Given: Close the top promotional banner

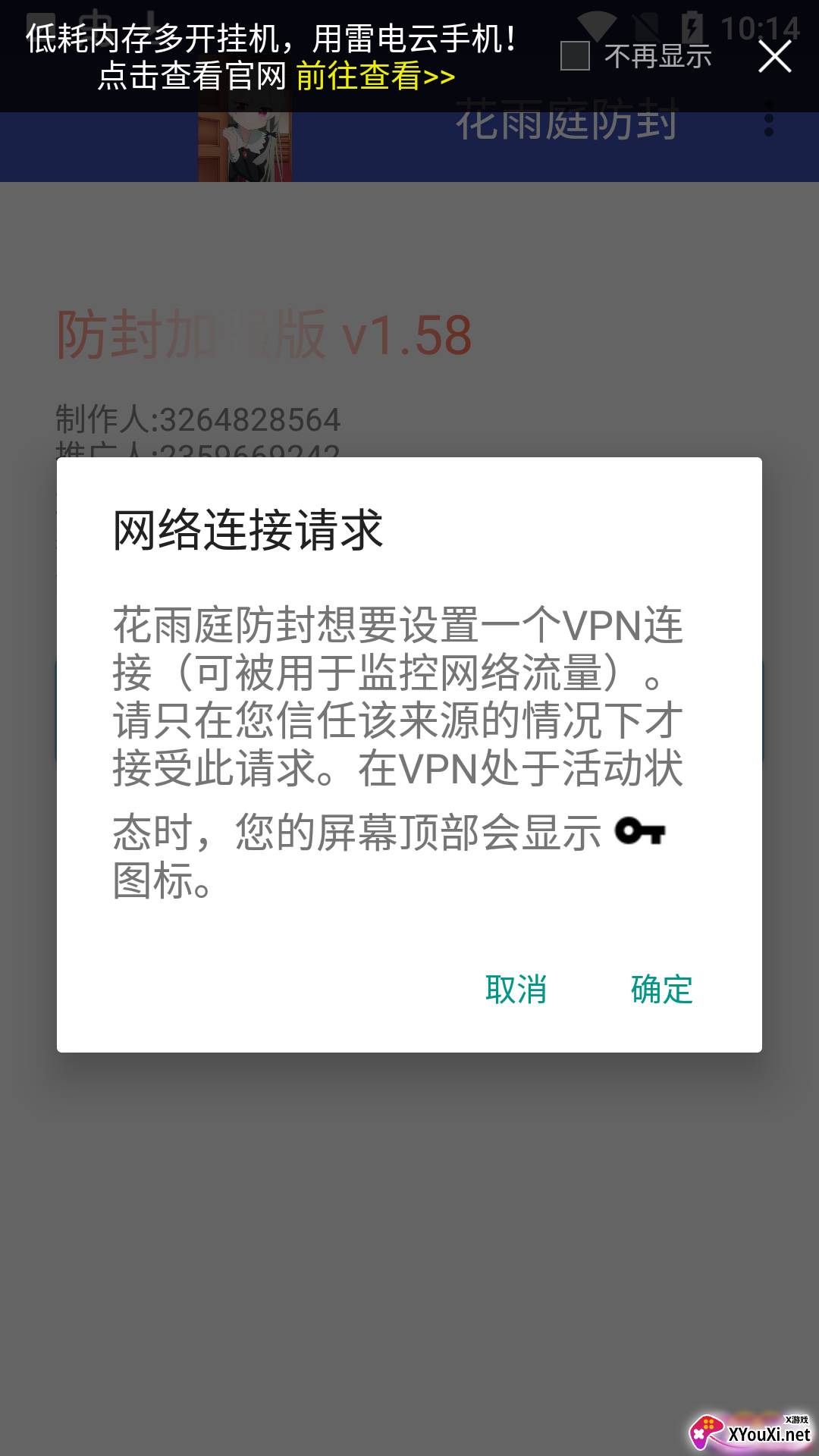Looking at the screenshot, I should coord(774,57).
